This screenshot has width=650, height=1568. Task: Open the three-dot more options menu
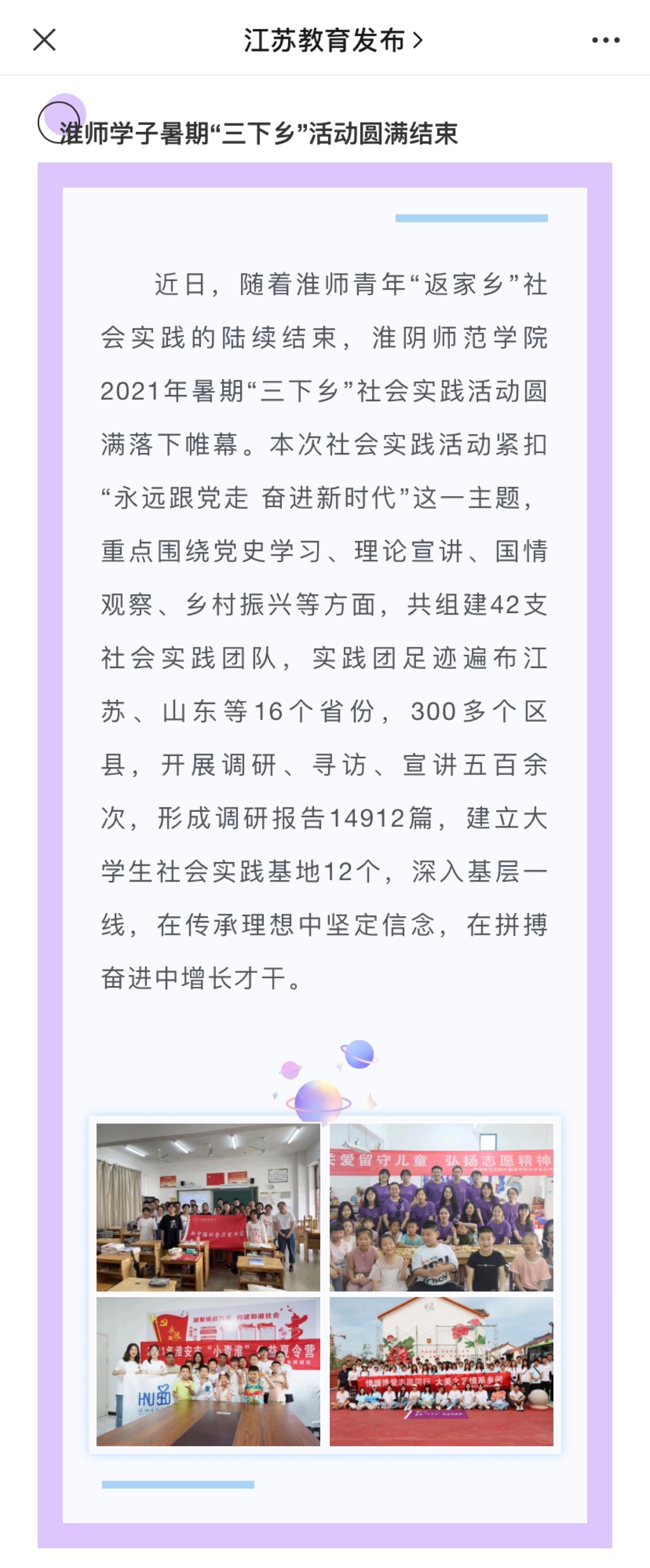(605, 40)
